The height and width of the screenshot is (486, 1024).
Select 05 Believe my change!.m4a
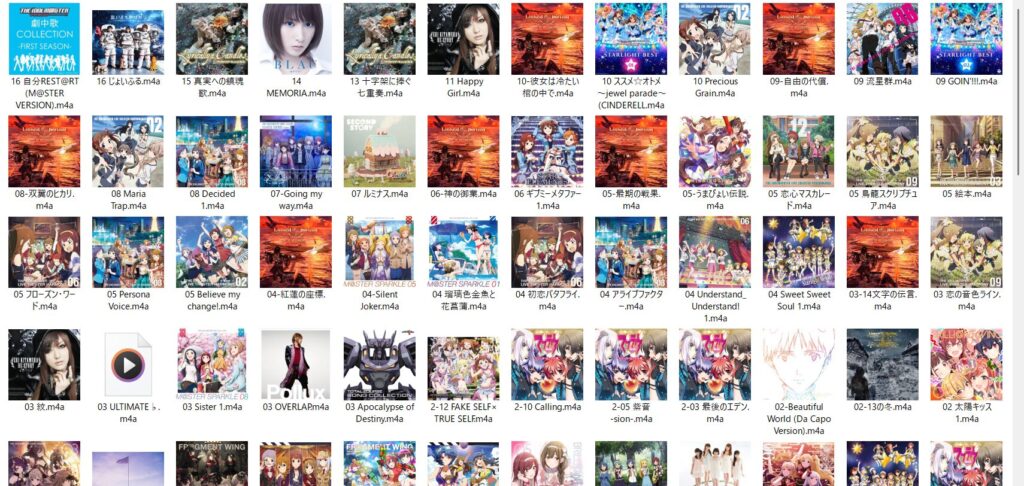[x=212, y=252]
